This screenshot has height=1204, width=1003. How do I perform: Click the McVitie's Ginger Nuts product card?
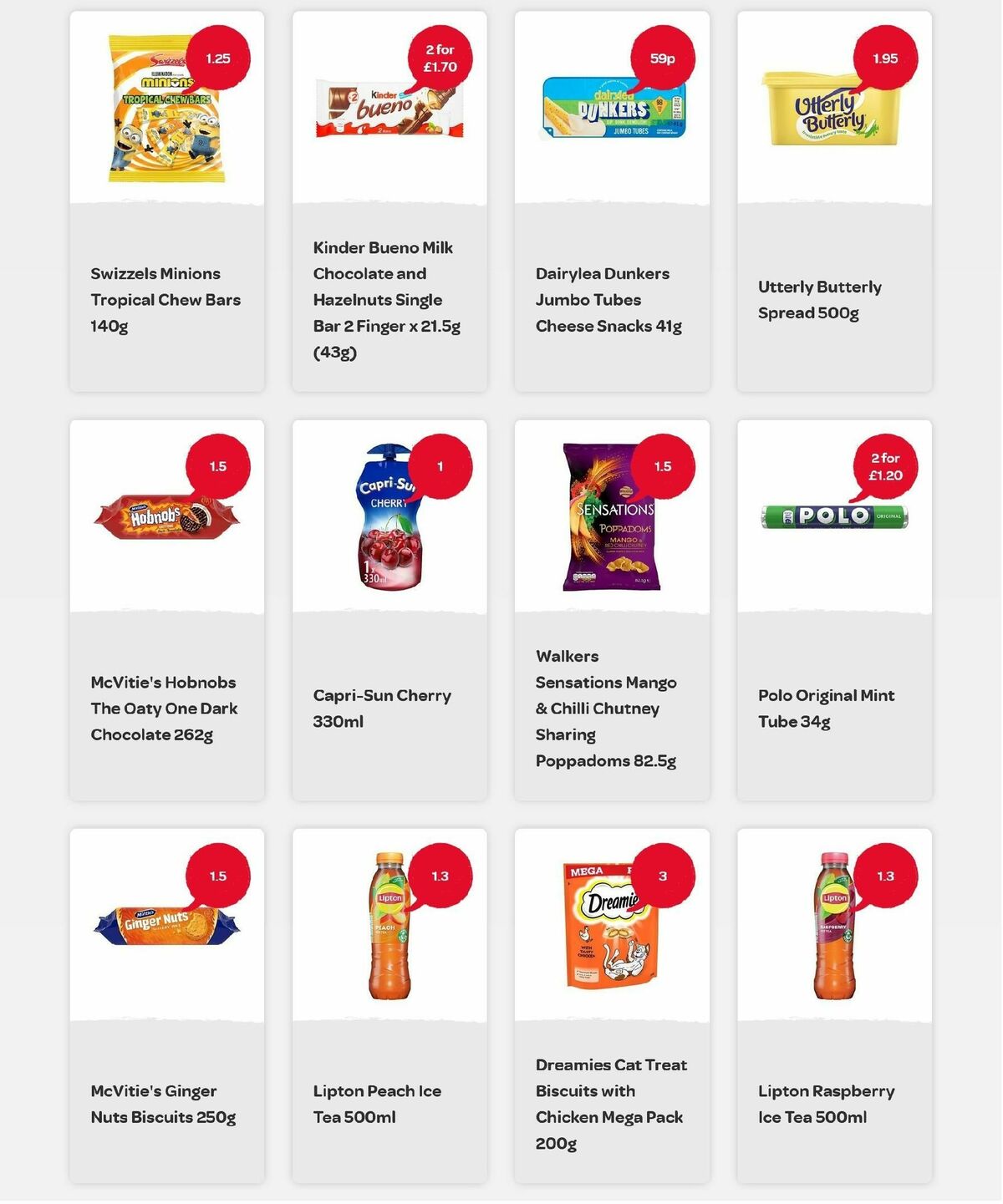coord(165,1003)
